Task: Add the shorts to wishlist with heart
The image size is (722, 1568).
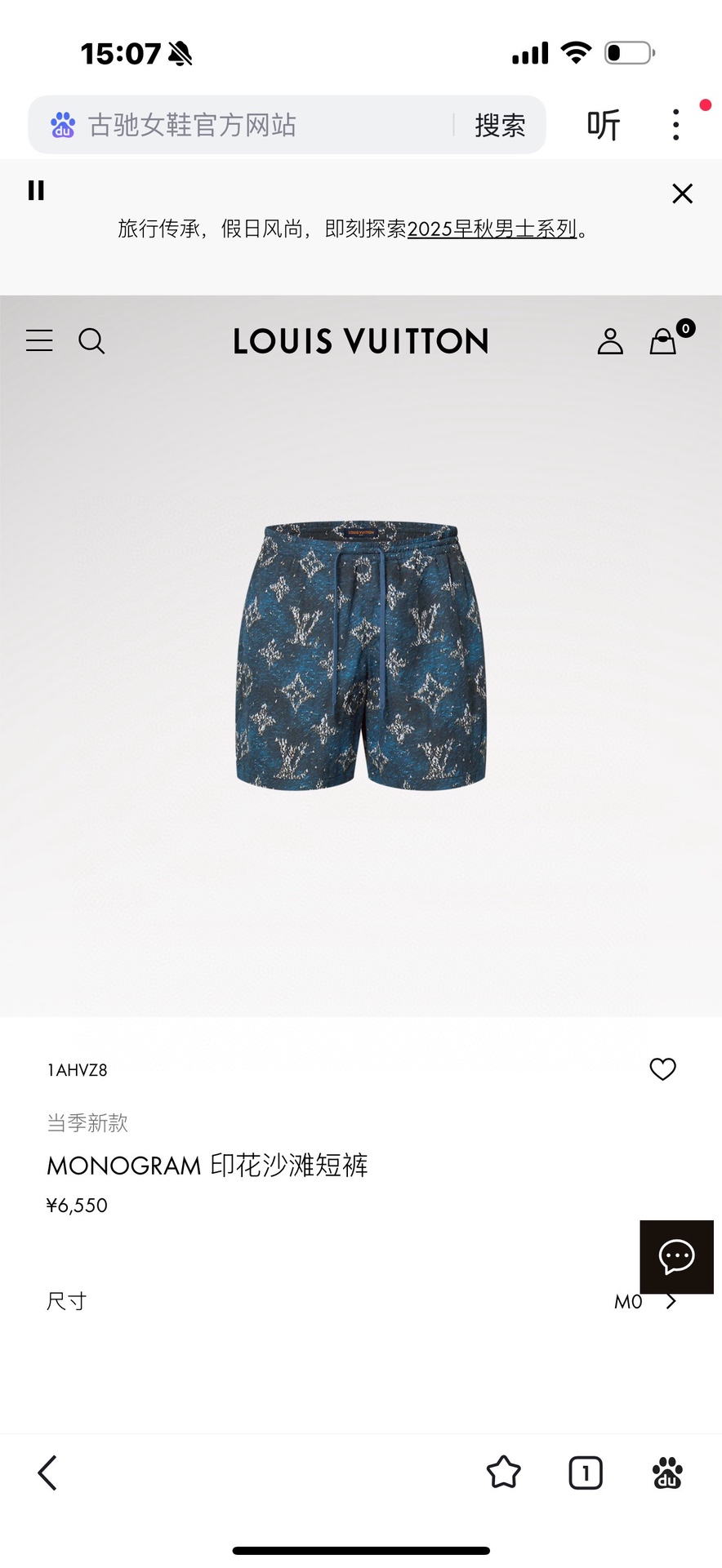Action: pos(662,1068)
